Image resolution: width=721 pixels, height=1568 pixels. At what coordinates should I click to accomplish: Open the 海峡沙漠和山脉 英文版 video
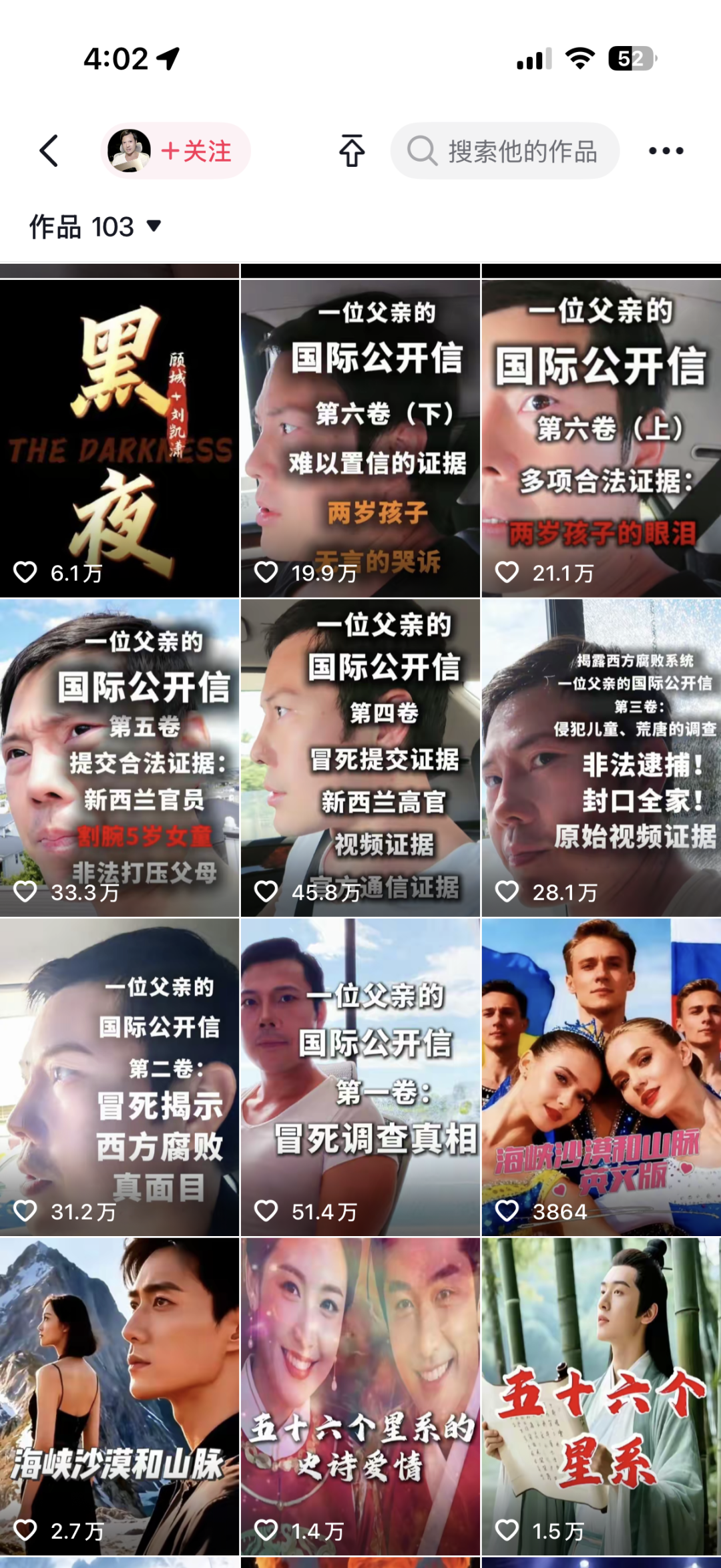[x=601, y=1076]
